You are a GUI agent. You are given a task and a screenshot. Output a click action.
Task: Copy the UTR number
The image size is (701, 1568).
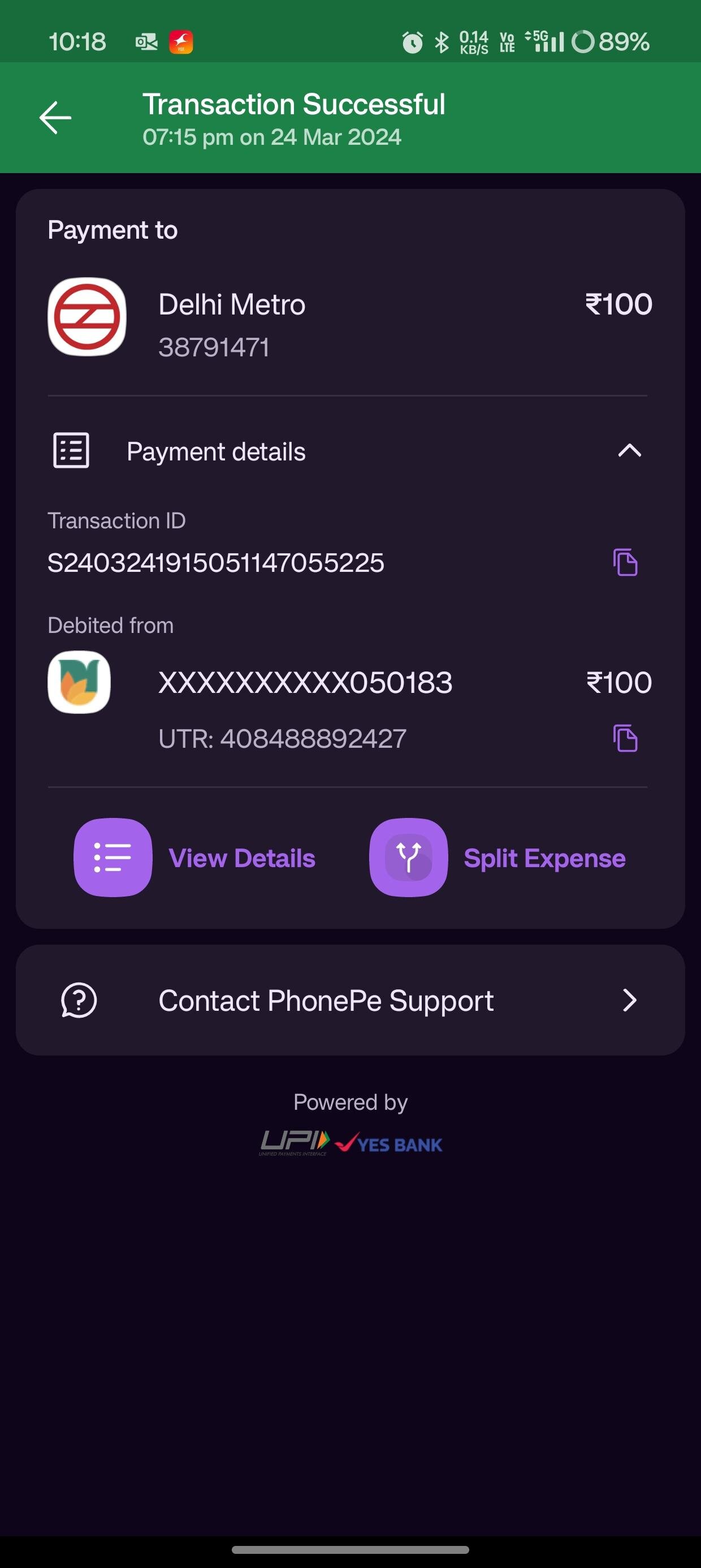tap(626, 738)
